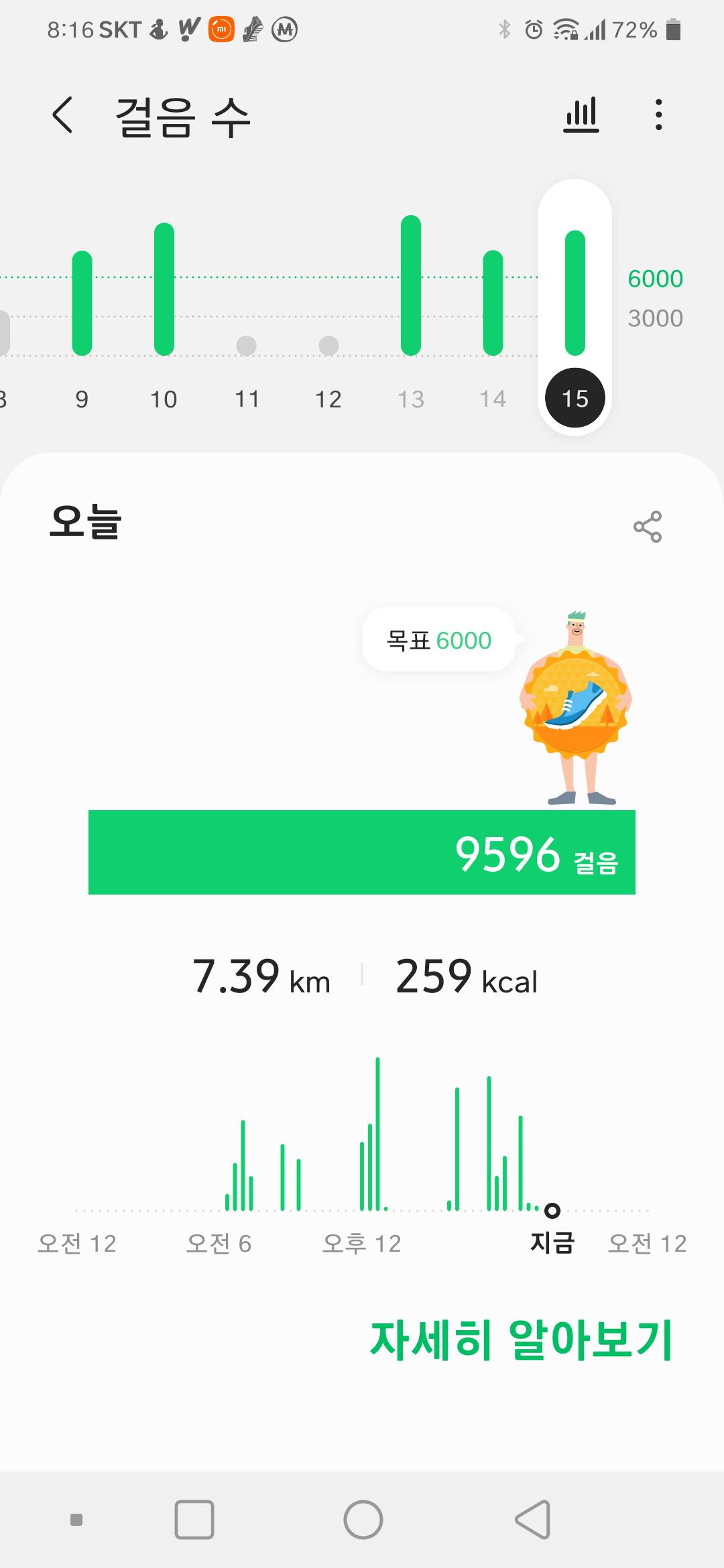Image resolution: width=724 pixels, height=1568 pixels.
Task: Go to the home screen
Action: click(x=363, y=1519)
